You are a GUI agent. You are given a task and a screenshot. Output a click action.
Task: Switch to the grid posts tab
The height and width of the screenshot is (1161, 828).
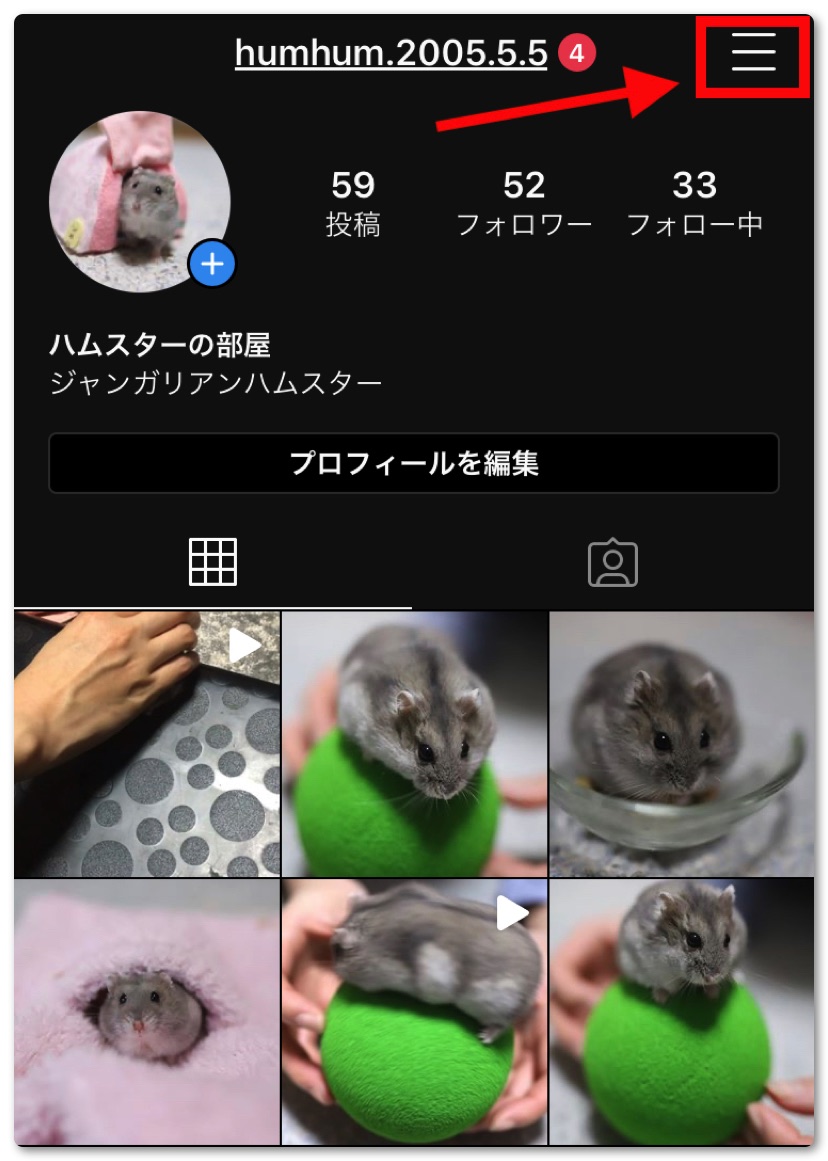213,563
